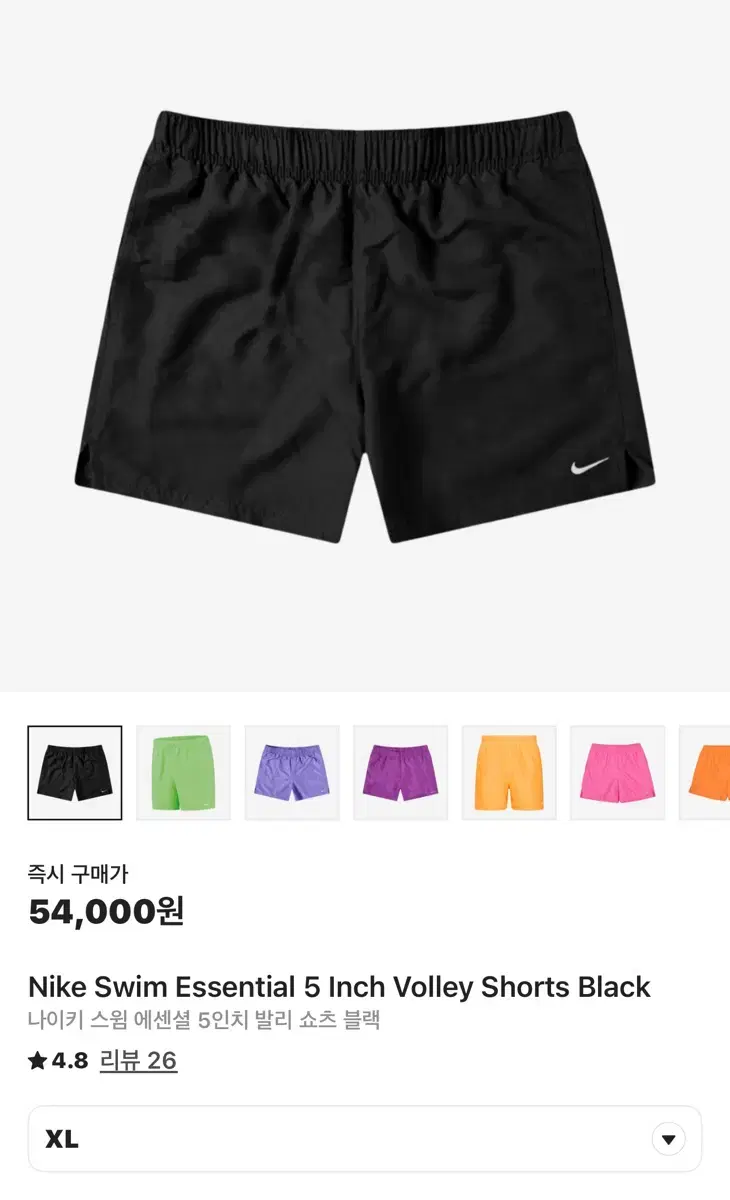Viewport: 730px width, 1200px height.
Task: Choose the pink shorts thumbnail
Action: pyautogui.click(x=617, y=771)
